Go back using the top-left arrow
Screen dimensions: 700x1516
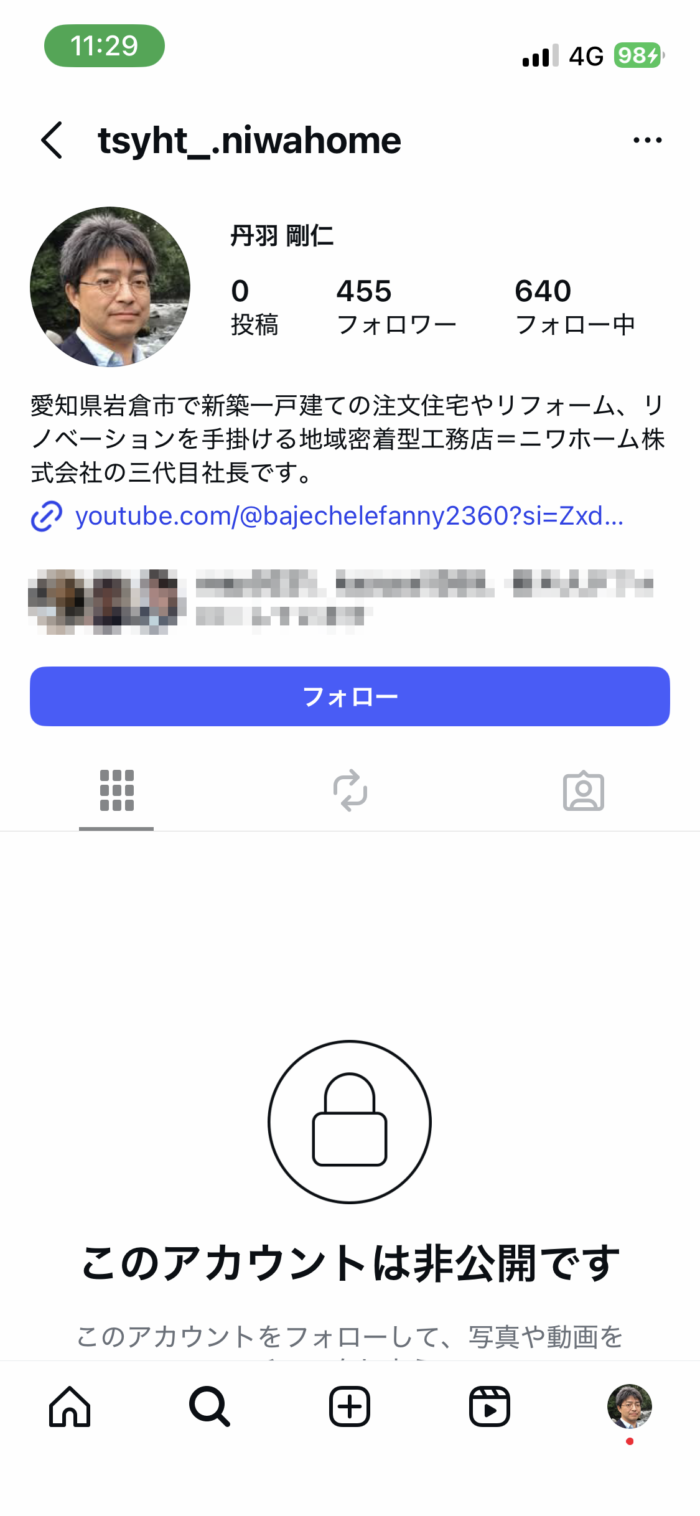[x=52, y=141]
